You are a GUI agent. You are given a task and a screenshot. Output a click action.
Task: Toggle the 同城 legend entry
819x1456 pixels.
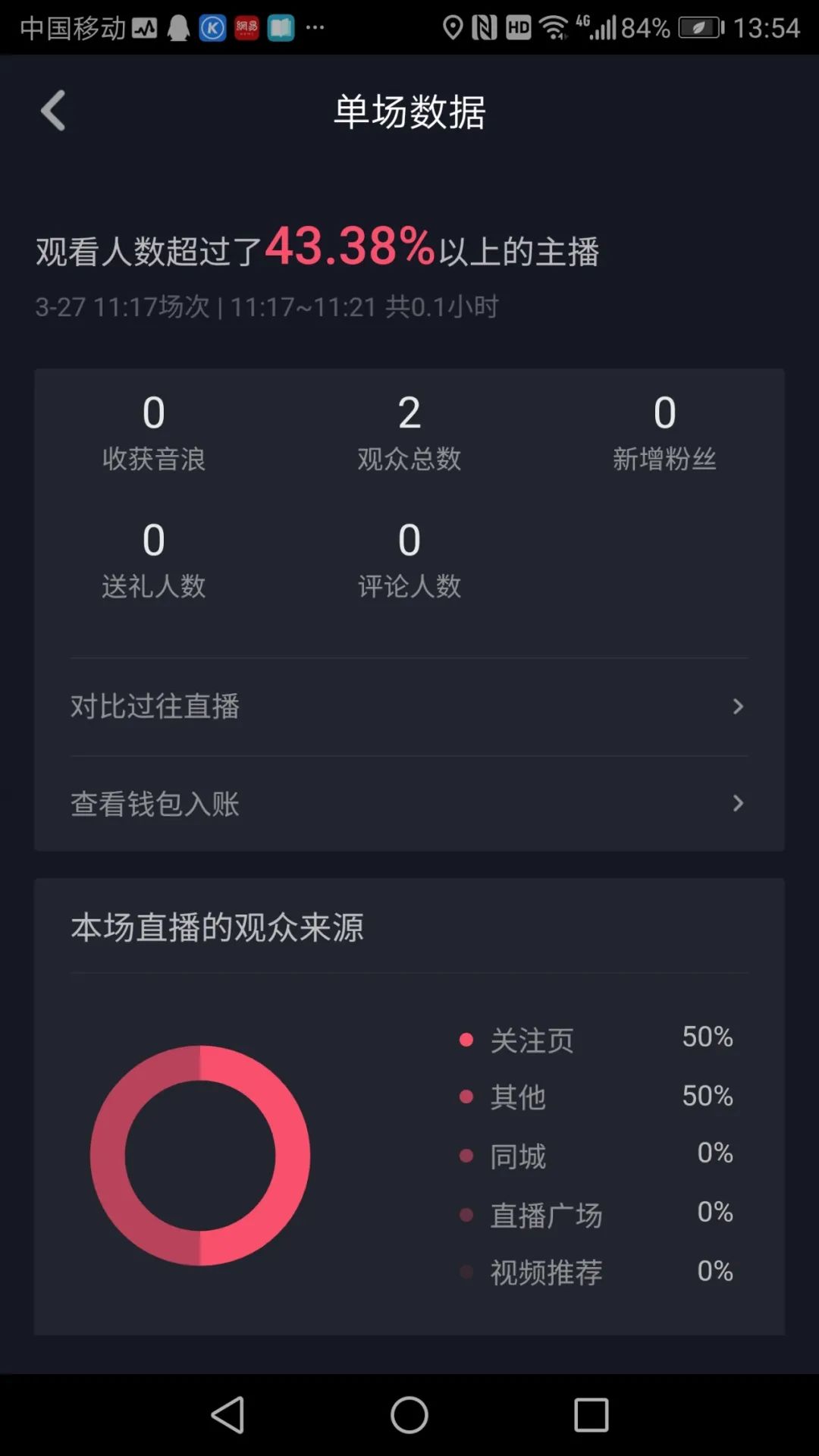tap(518, 1156)
